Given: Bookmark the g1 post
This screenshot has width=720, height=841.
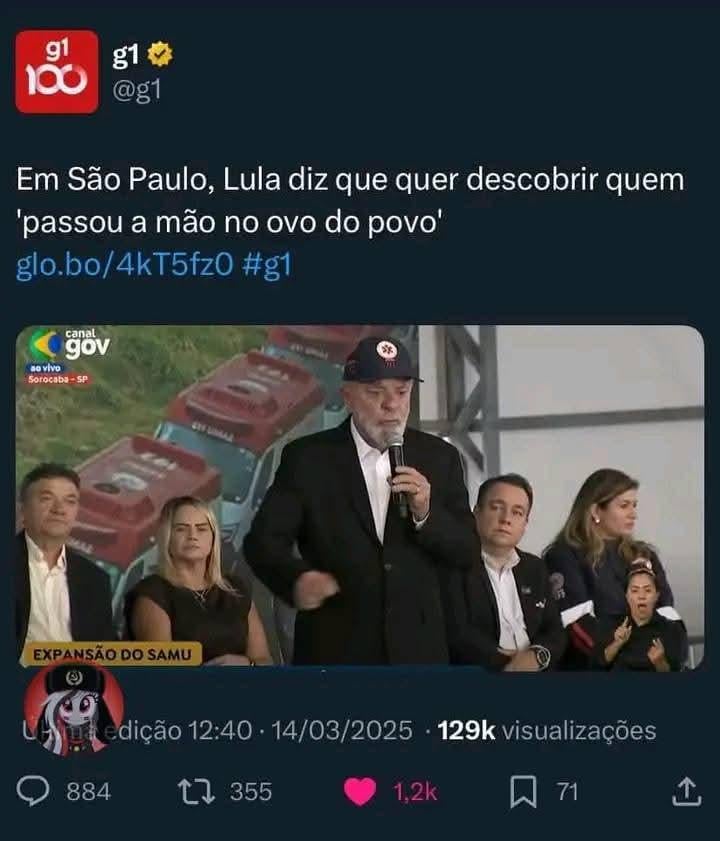Looking at the screenshot, I should pyautogui.click(x=523, y=792).
